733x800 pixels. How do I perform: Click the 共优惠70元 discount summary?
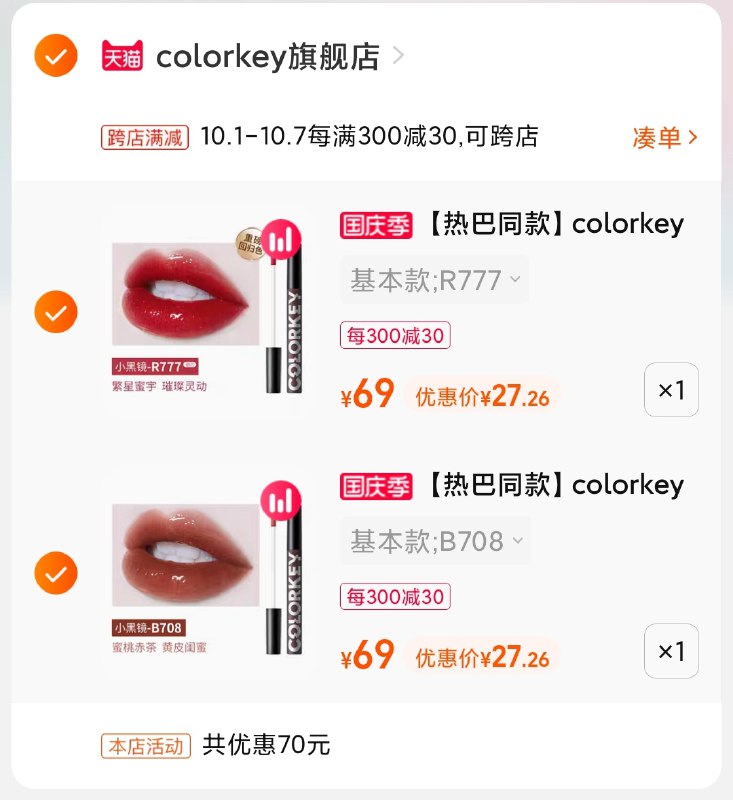pos(266,744)
